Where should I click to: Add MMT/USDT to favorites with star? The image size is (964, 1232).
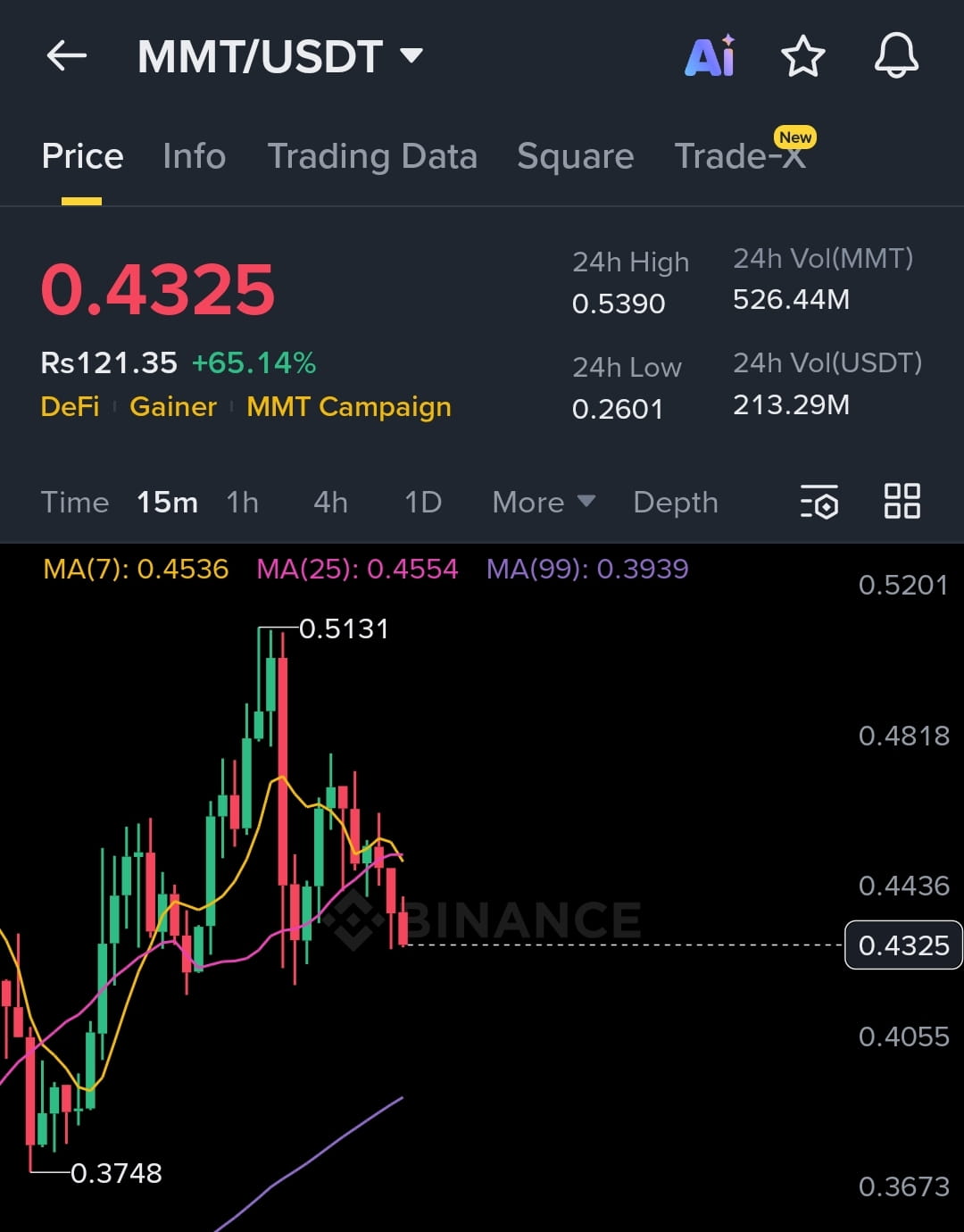coord(802,56)
